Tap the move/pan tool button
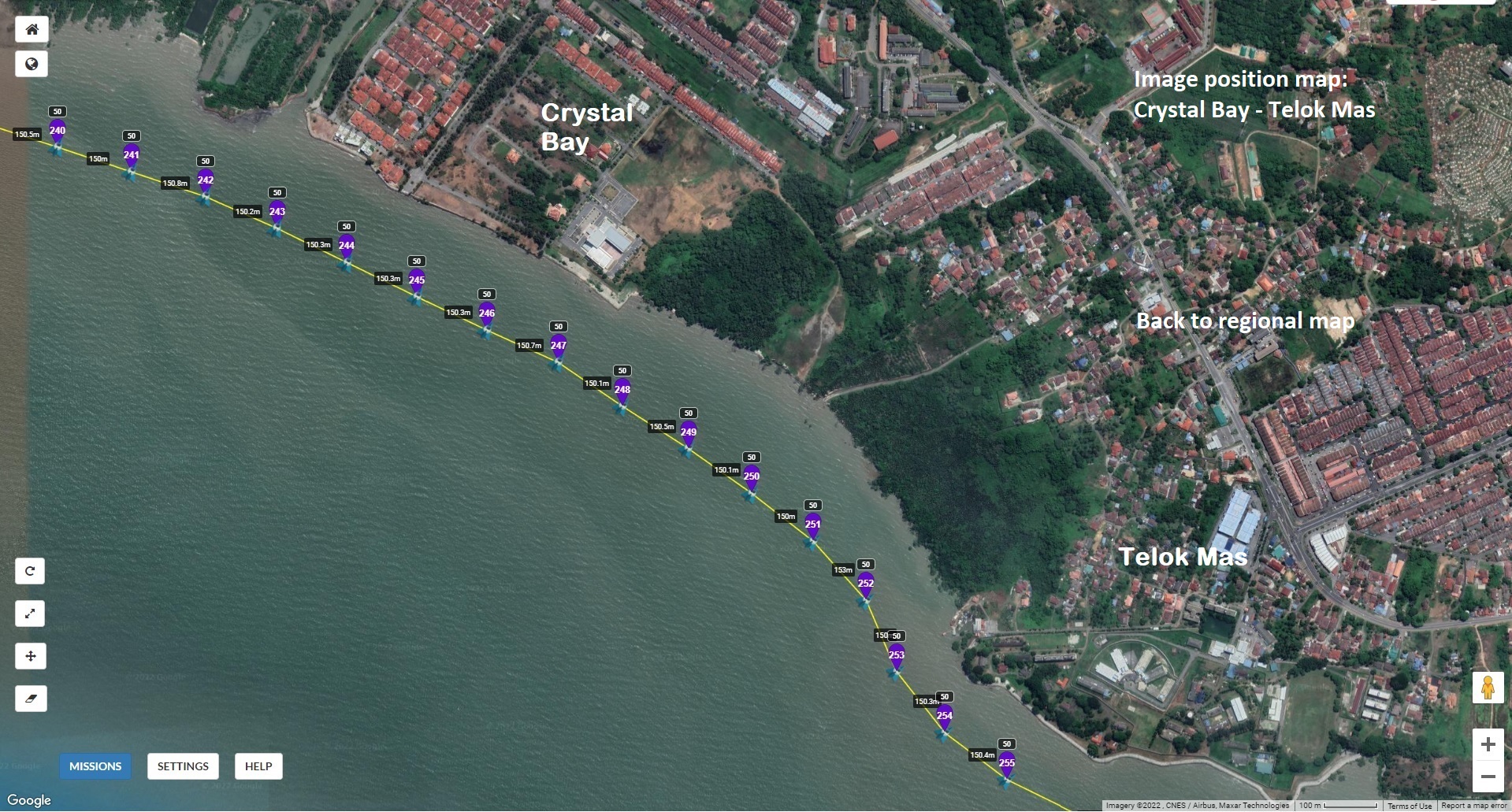This screenshot has height=812, width=1512. (x=30, y=656)
